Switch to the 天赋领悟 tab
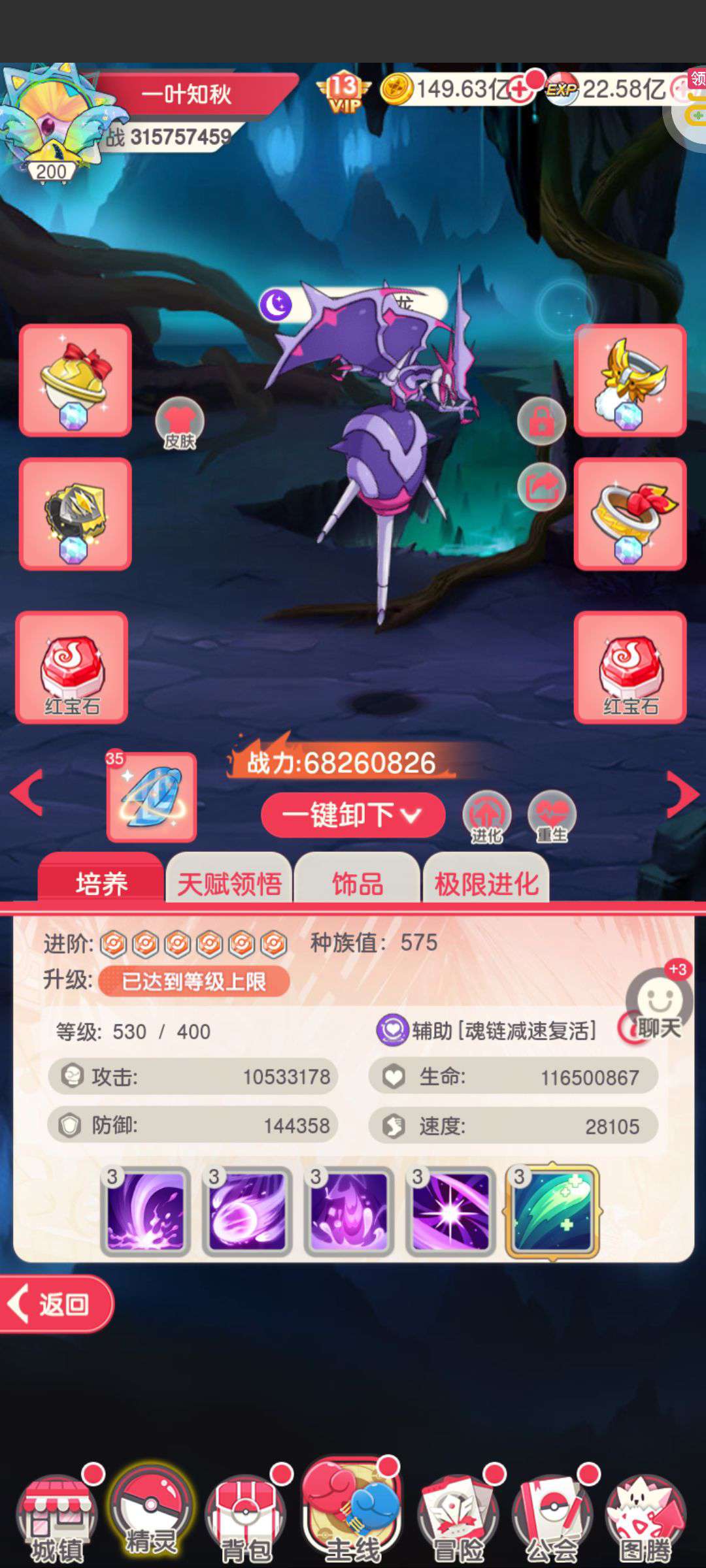 click(229, 884)
